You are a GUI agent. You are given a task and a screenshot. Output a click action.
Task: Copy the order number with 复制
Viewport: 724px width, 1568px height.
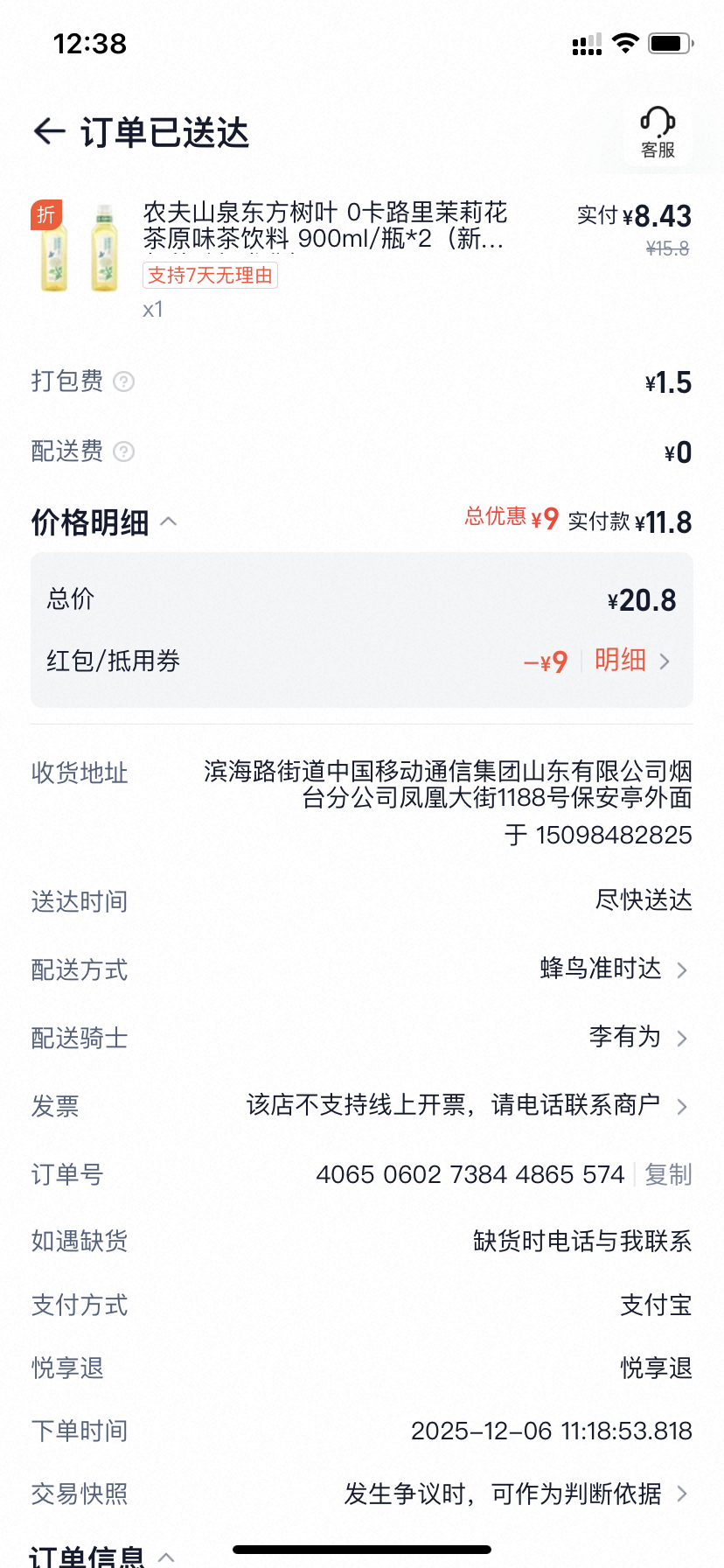coord(668,1174)
